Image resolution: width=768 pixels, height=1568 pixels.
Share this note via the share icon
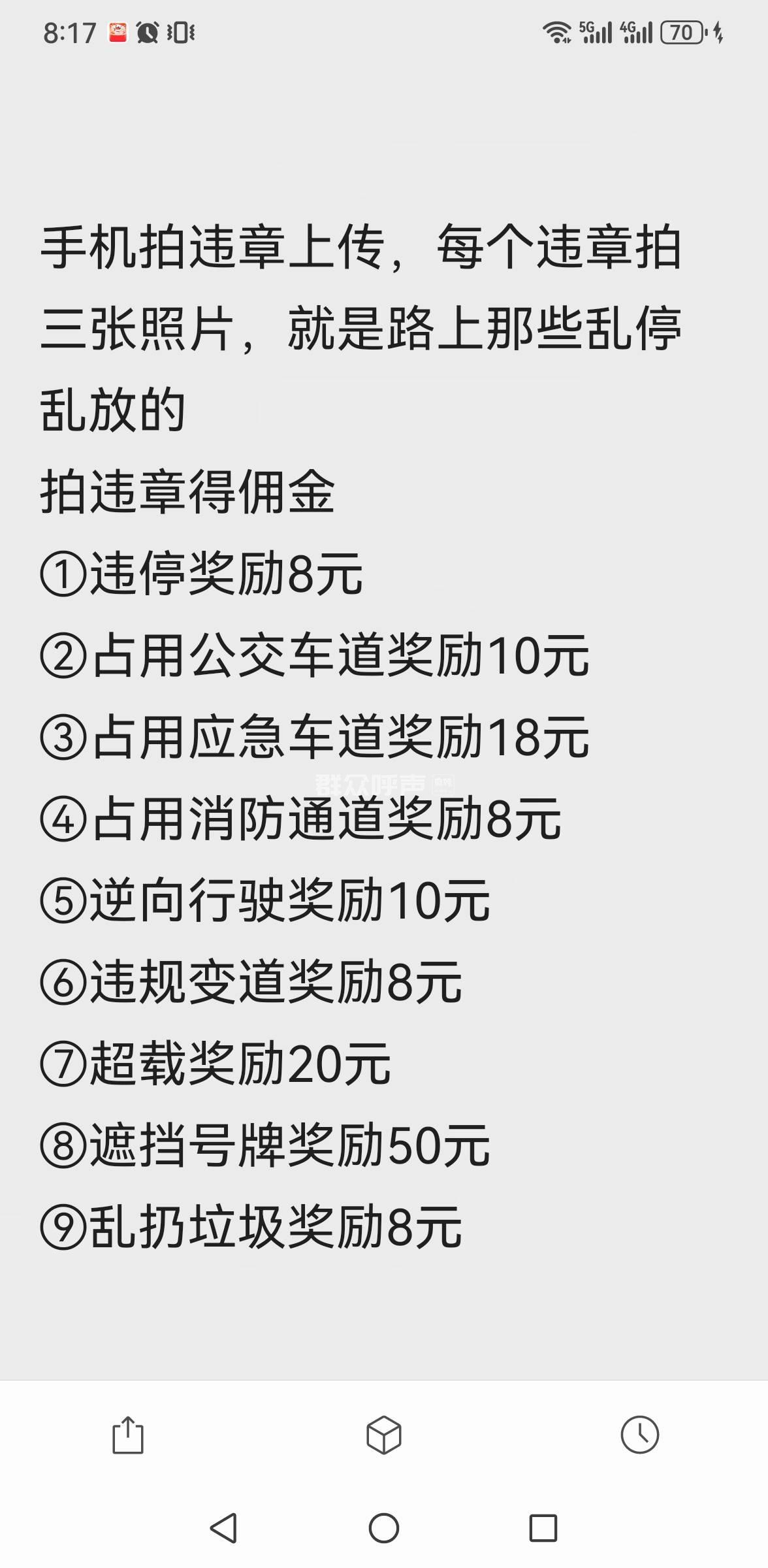pos(128,1435)
